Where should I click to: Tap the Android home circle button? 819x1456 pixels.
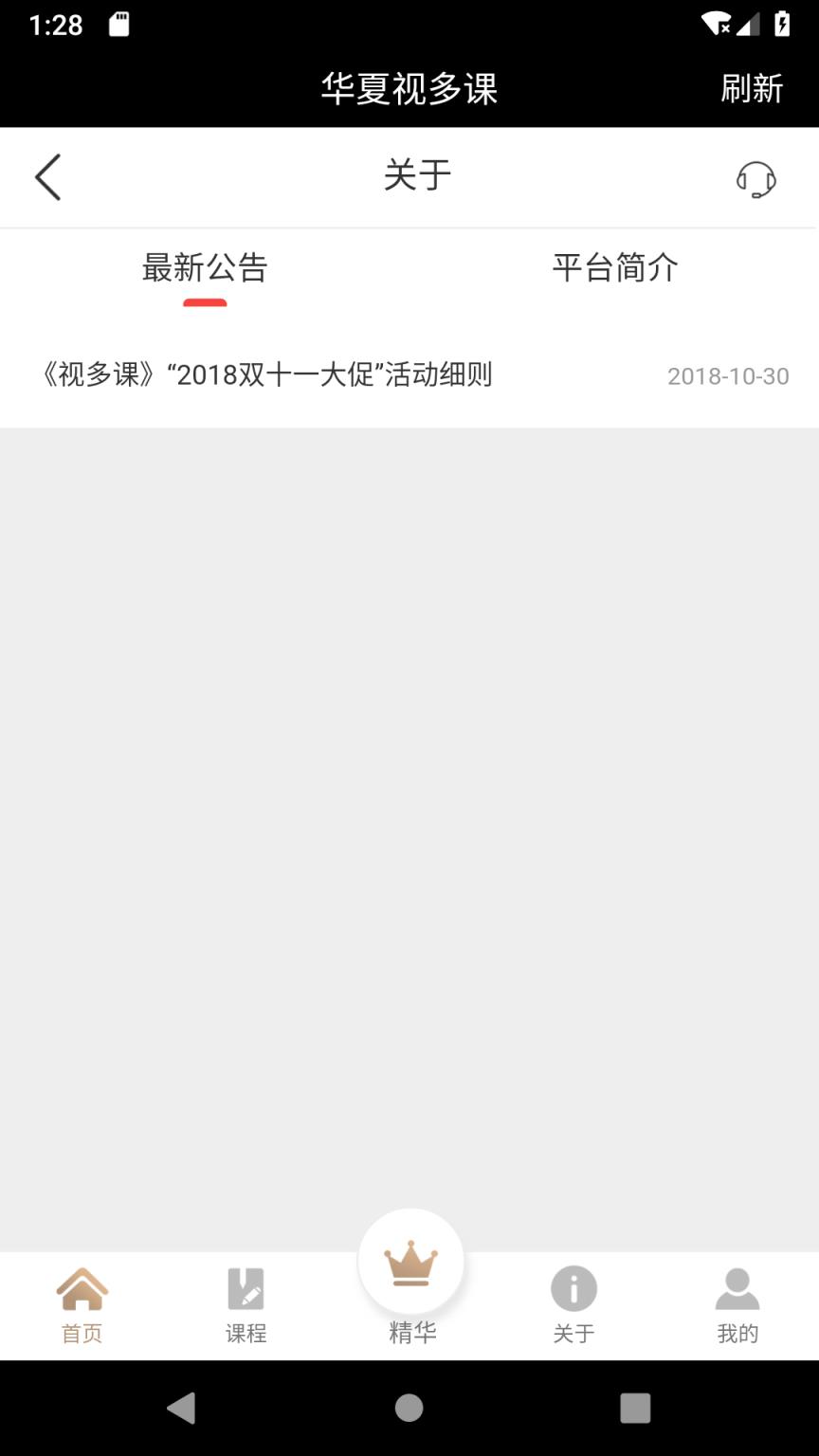click(x=409, y=1410)
